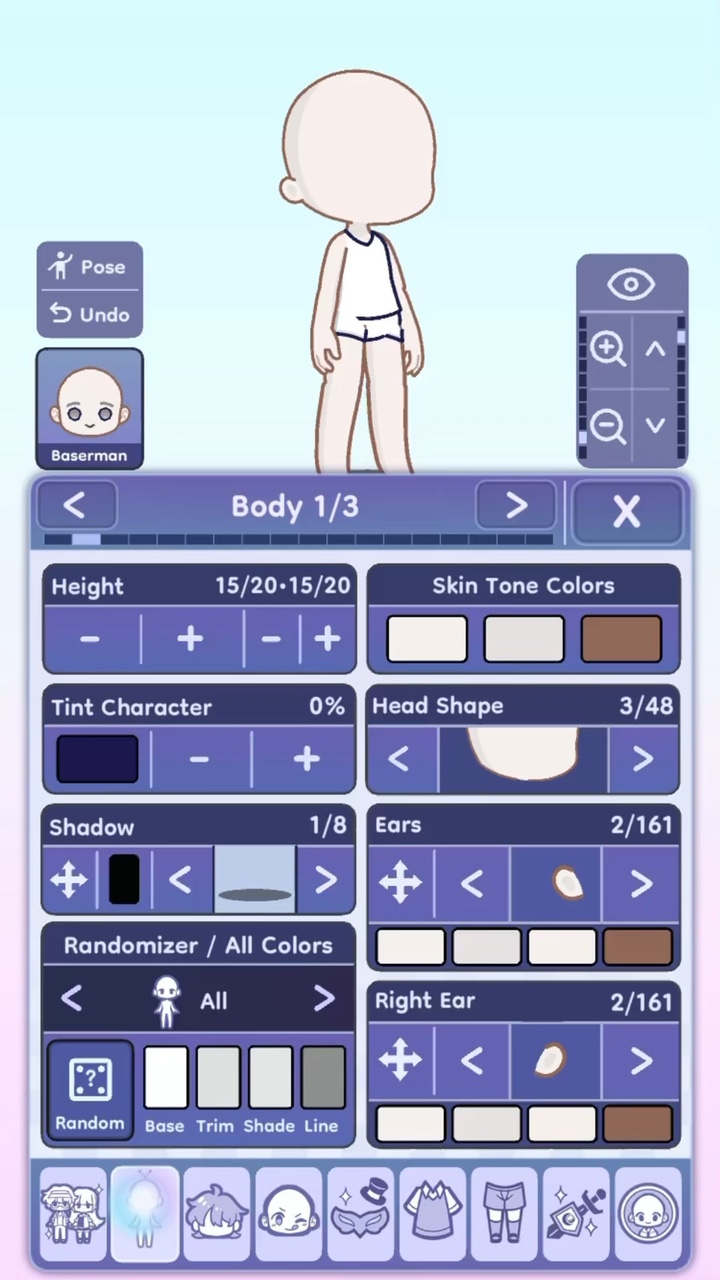Open the hair category tab
This screenshot has width=720, height=1280.
coord(216,1213)
